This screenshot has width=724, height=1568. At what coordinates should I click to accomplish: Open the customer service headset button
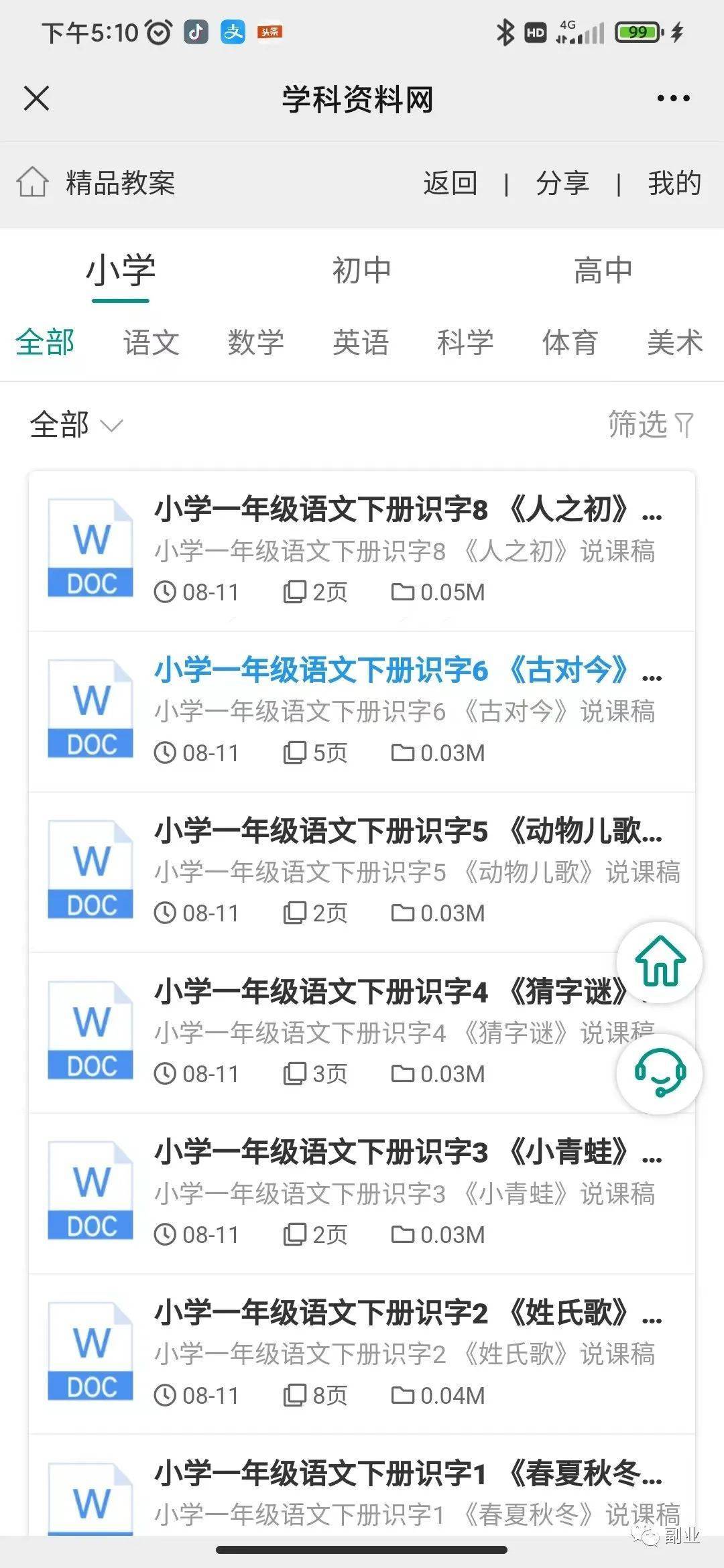click(x=660, y=1073)
